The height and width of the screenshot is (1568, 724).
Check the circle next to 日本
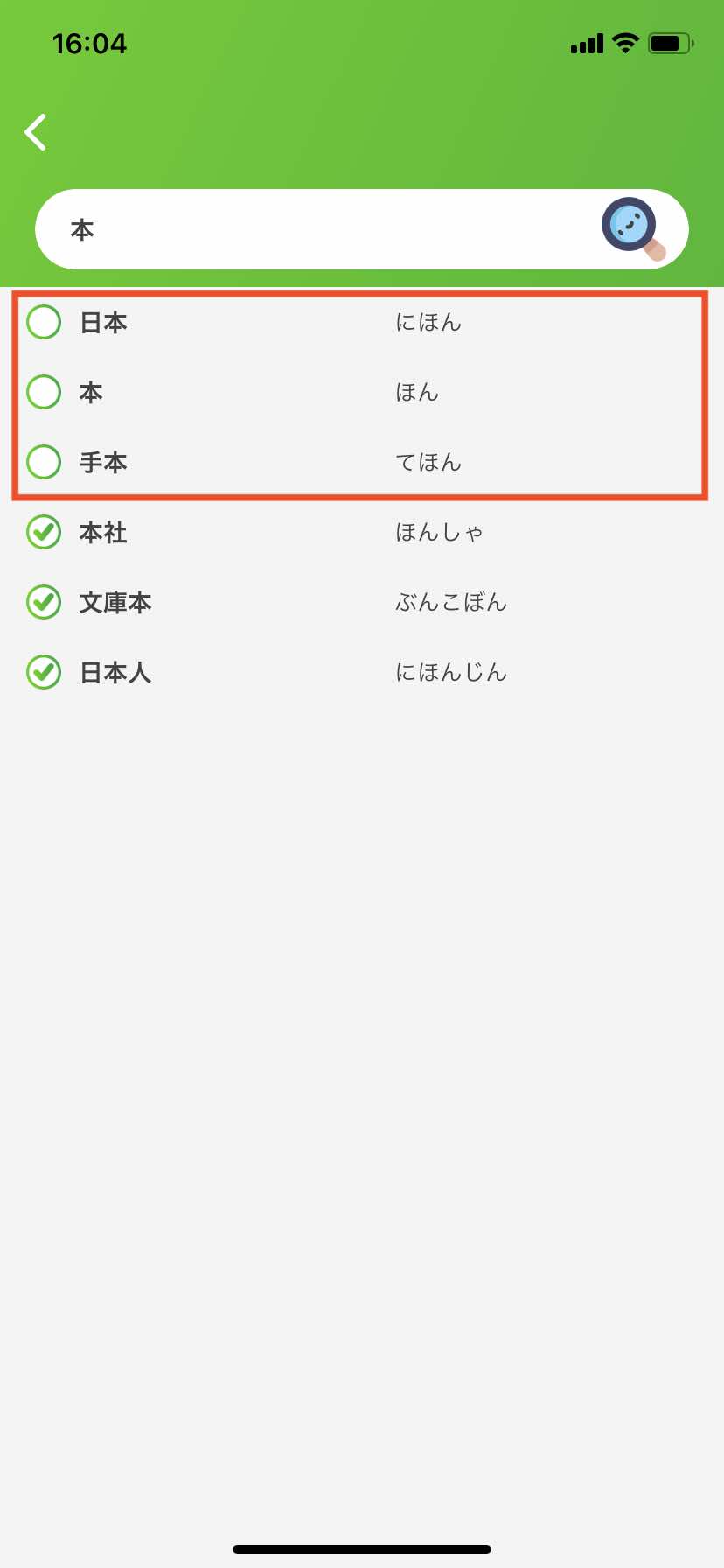pyautogui.click(x=44, y=322)
